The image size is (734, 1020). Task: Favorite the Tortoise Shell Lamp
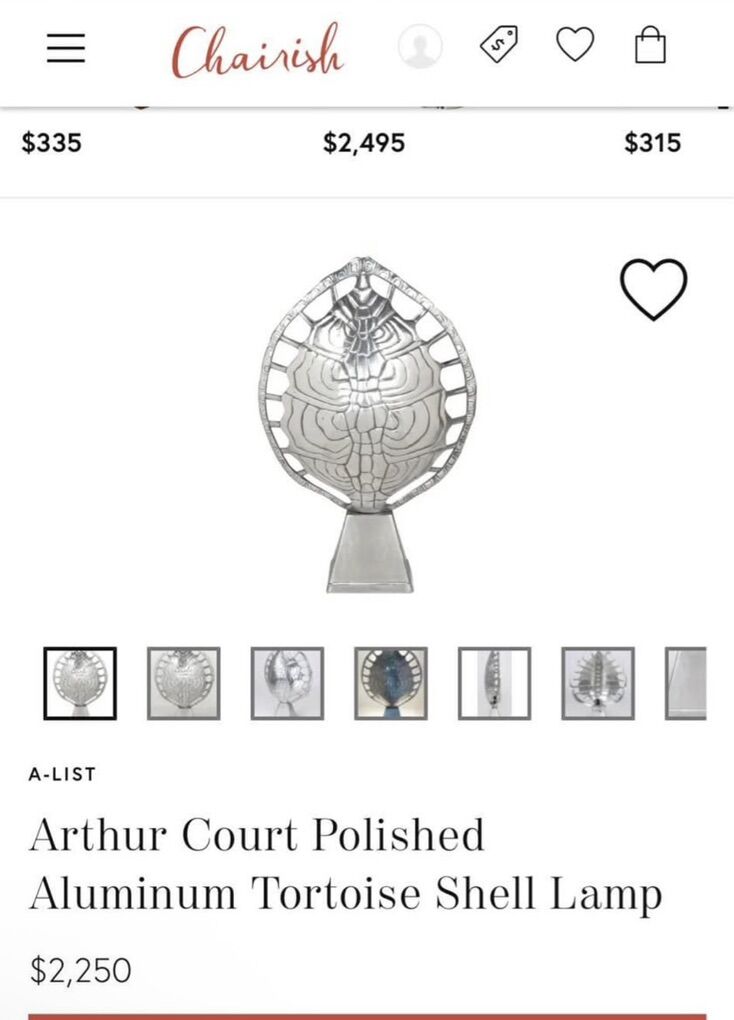(654, 289)
